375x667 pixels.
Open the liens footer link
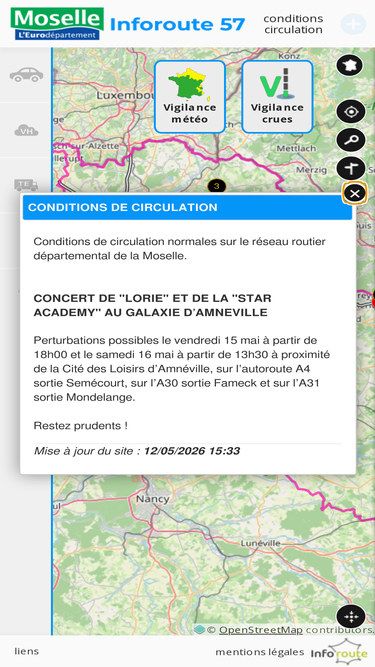tap(26, 651)
